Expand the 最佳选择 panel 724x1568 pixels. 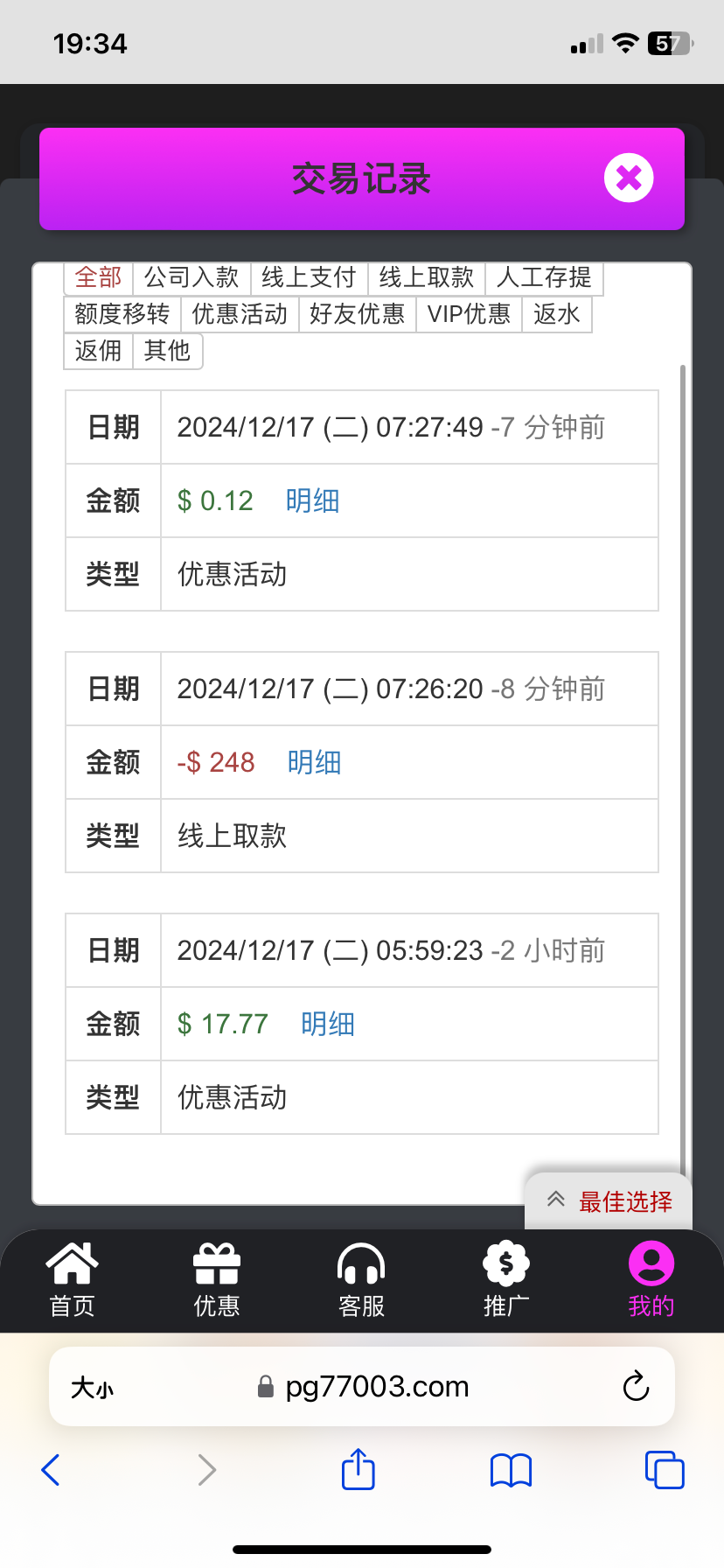(x=609, y=1201)
